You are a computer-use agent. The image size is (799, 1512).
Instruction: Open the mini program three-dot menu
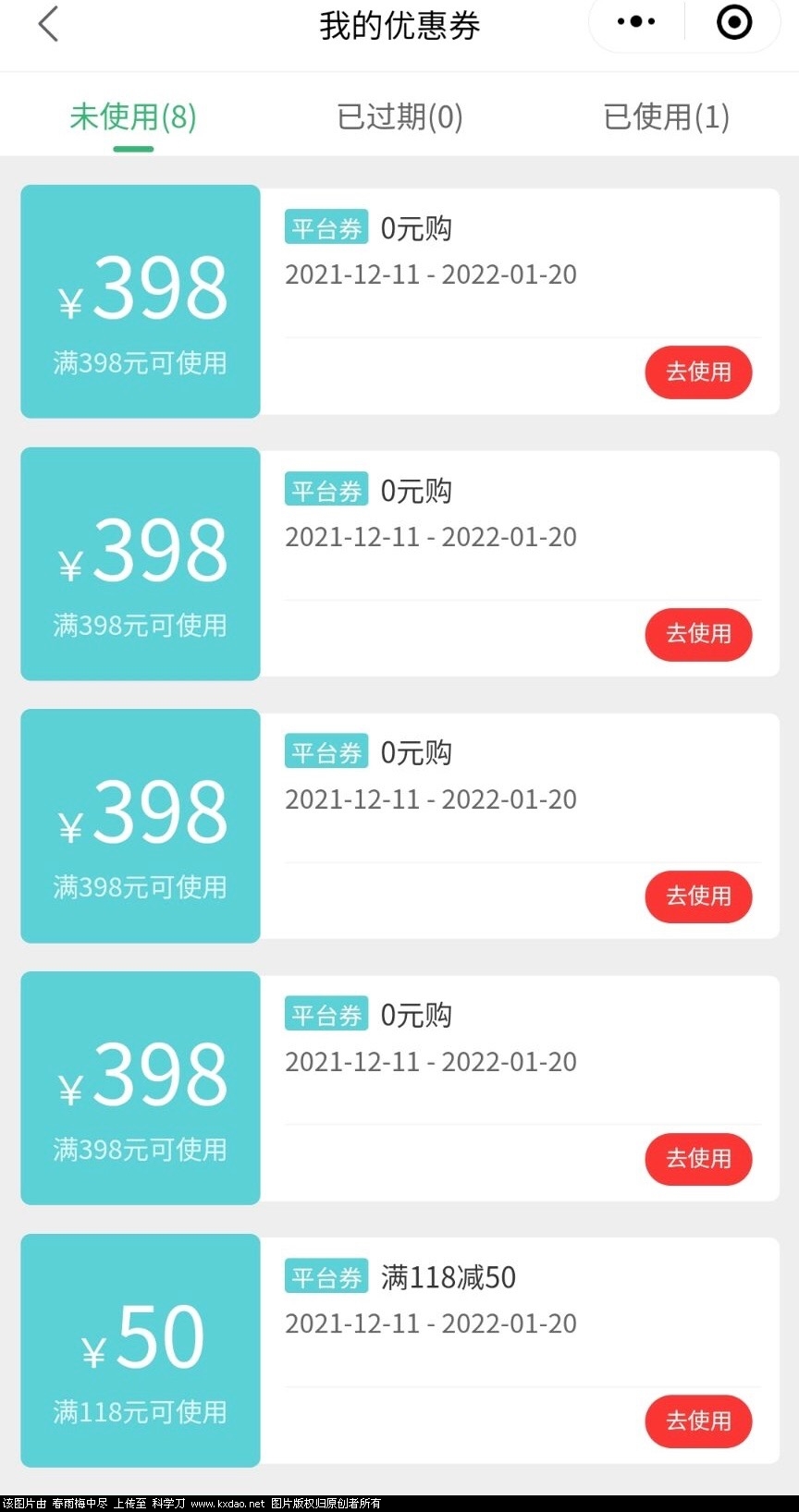click(636, 22)
